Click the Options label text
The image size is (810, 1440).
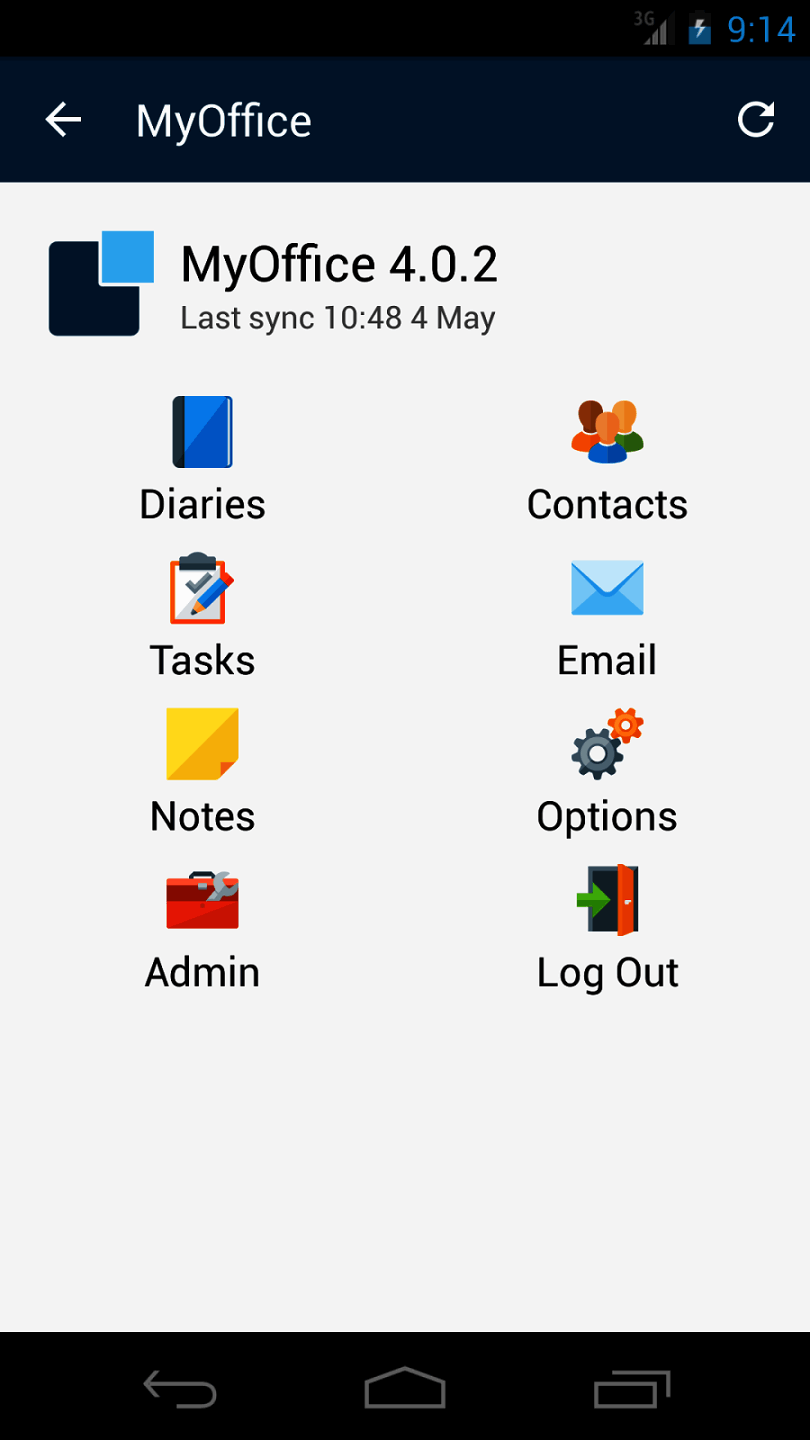(x=607, y=815)
